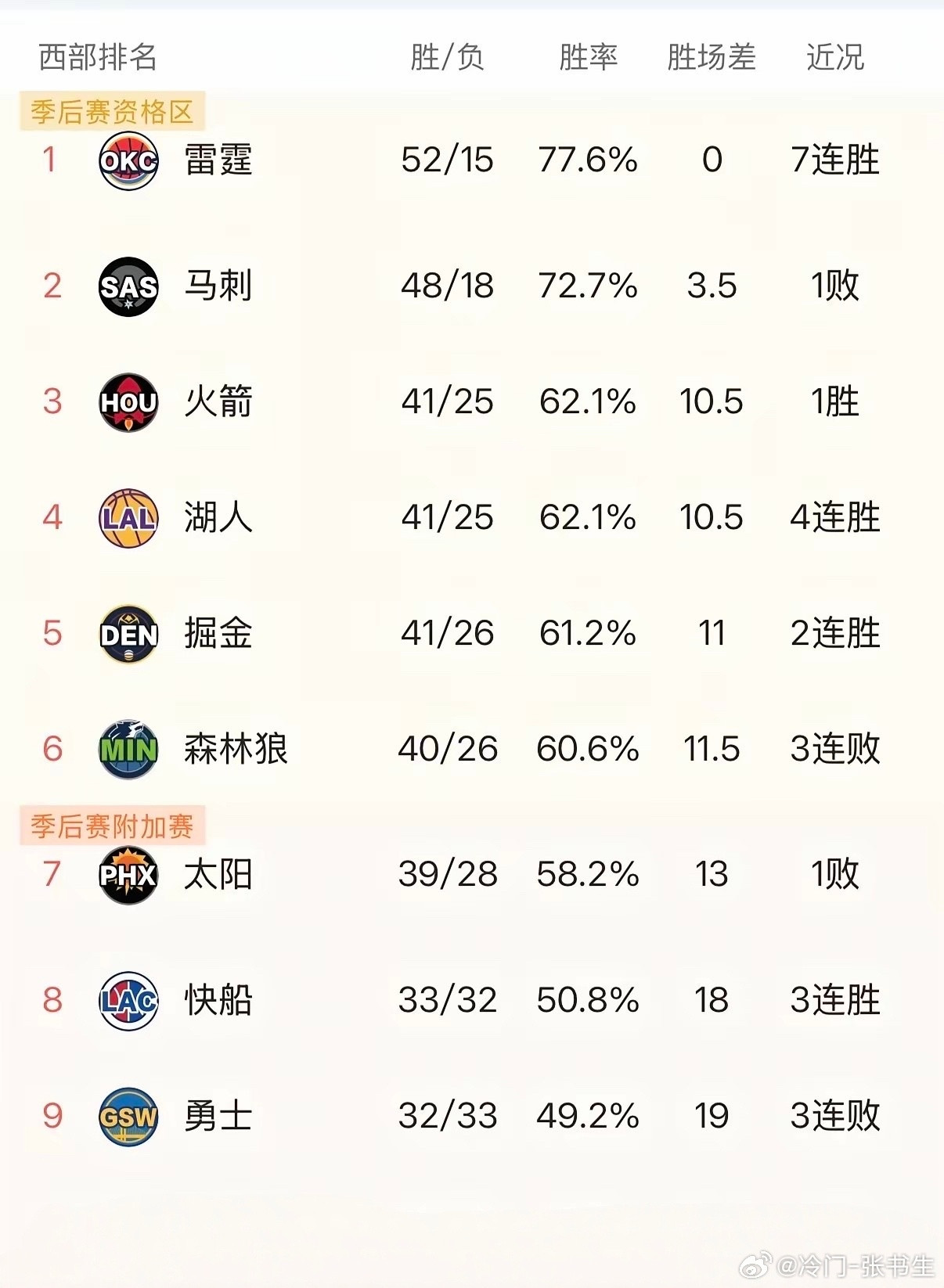
Task: Click the 胜/负 column header
Action: pos(446,55)
